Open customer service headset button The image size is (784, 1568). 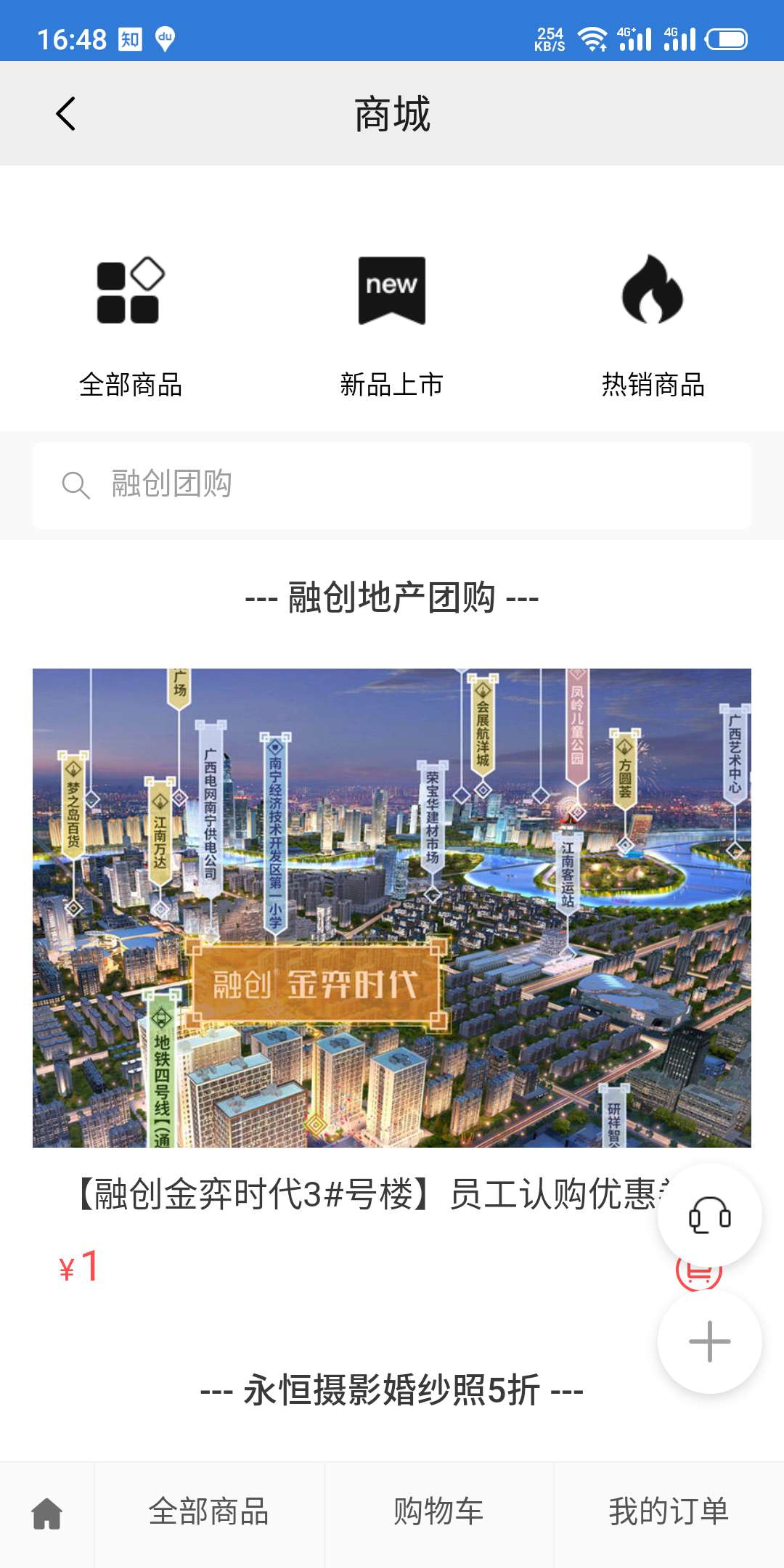(x=709, y=1215)
